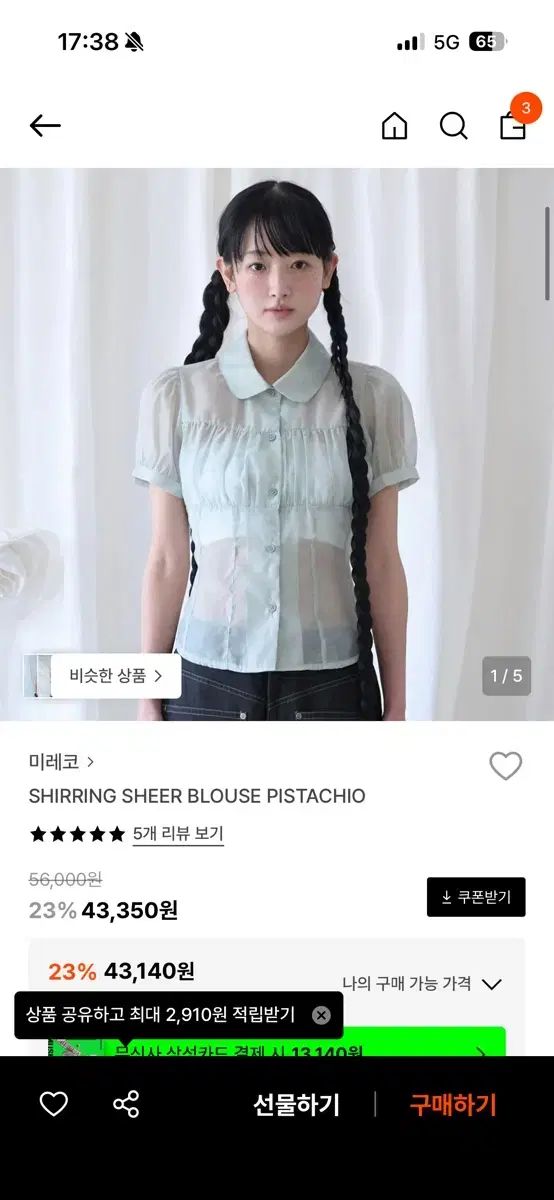Tap the heart in the bottom bar
The image size is (554, 1200).
(x=54, y=1104)
